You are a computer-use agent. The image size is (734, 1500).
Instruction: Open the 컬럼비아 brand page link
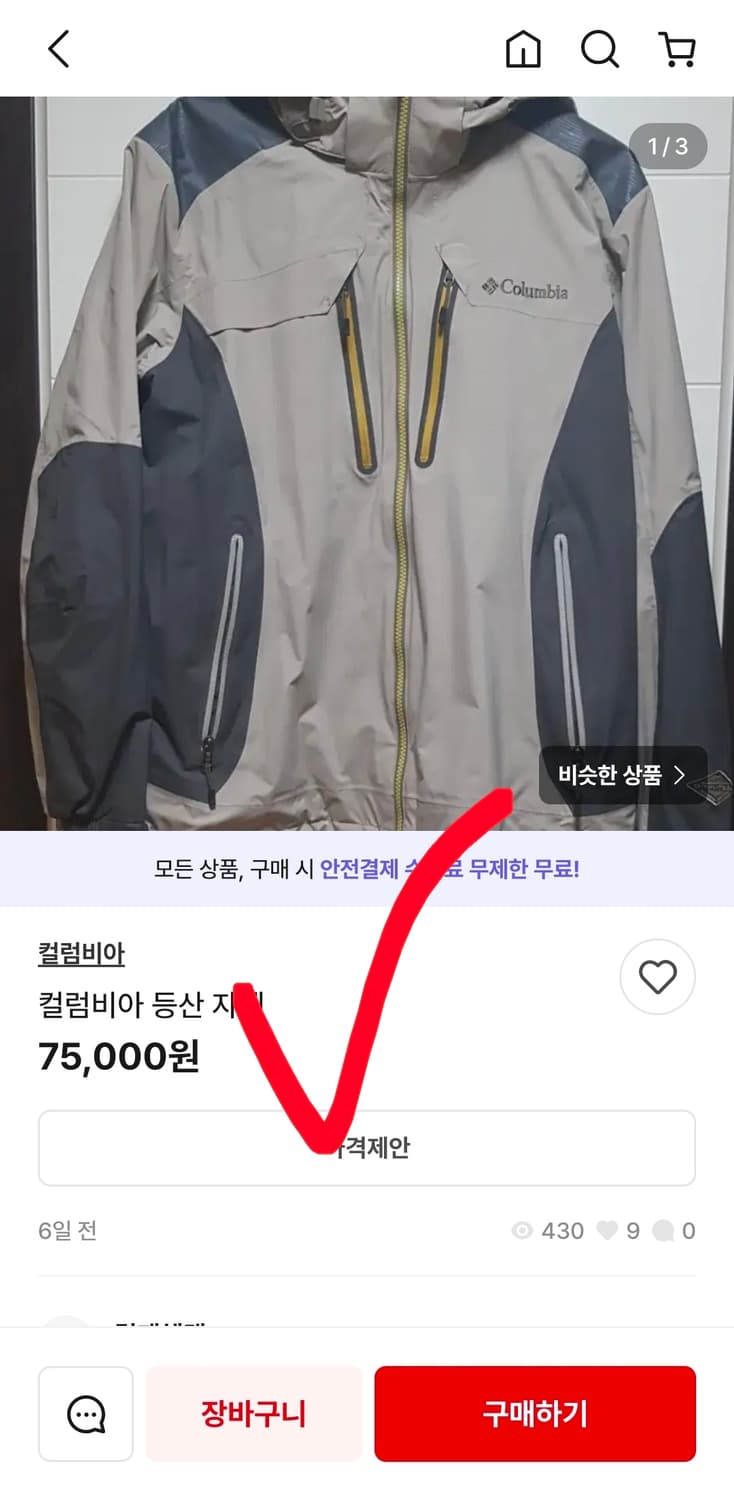click(x=79, y=953)
